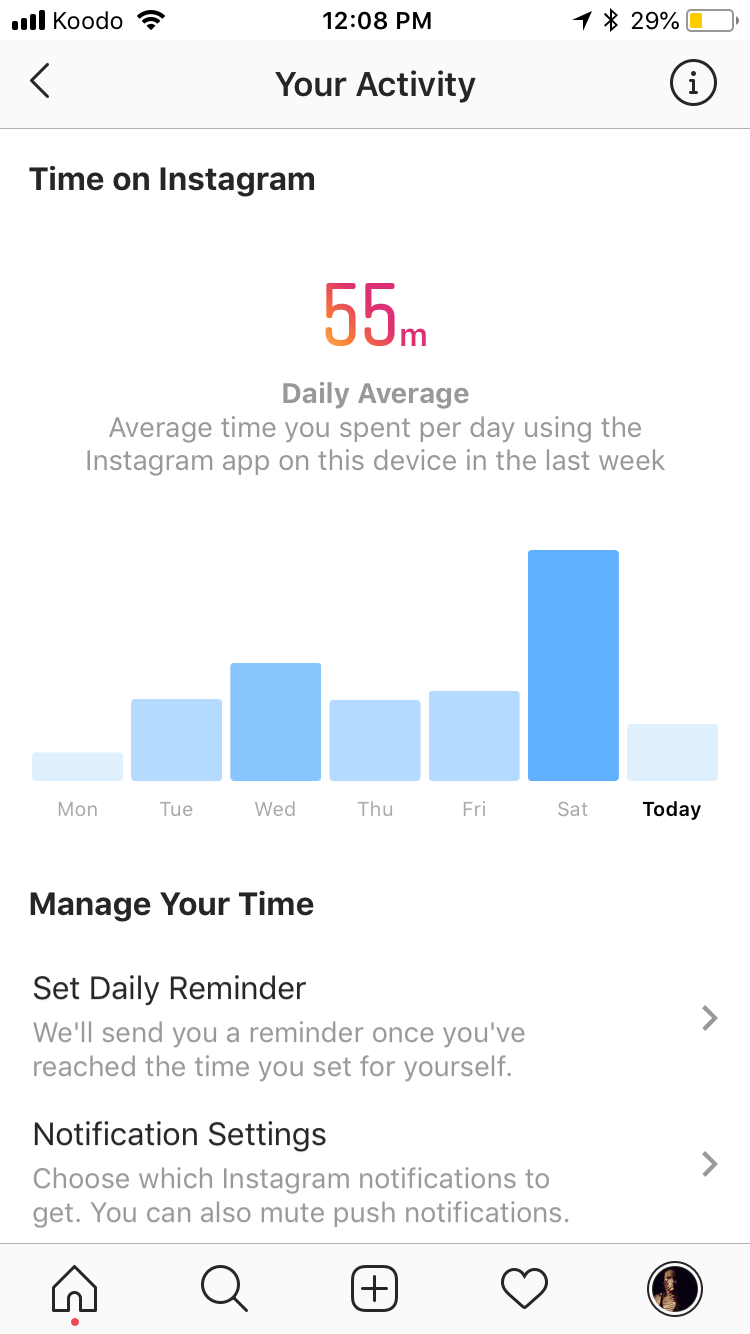Viewport: 750px width, 1334px height.
Task: Expand Set Daily Reminder via its chevron
Action: 710,1017
